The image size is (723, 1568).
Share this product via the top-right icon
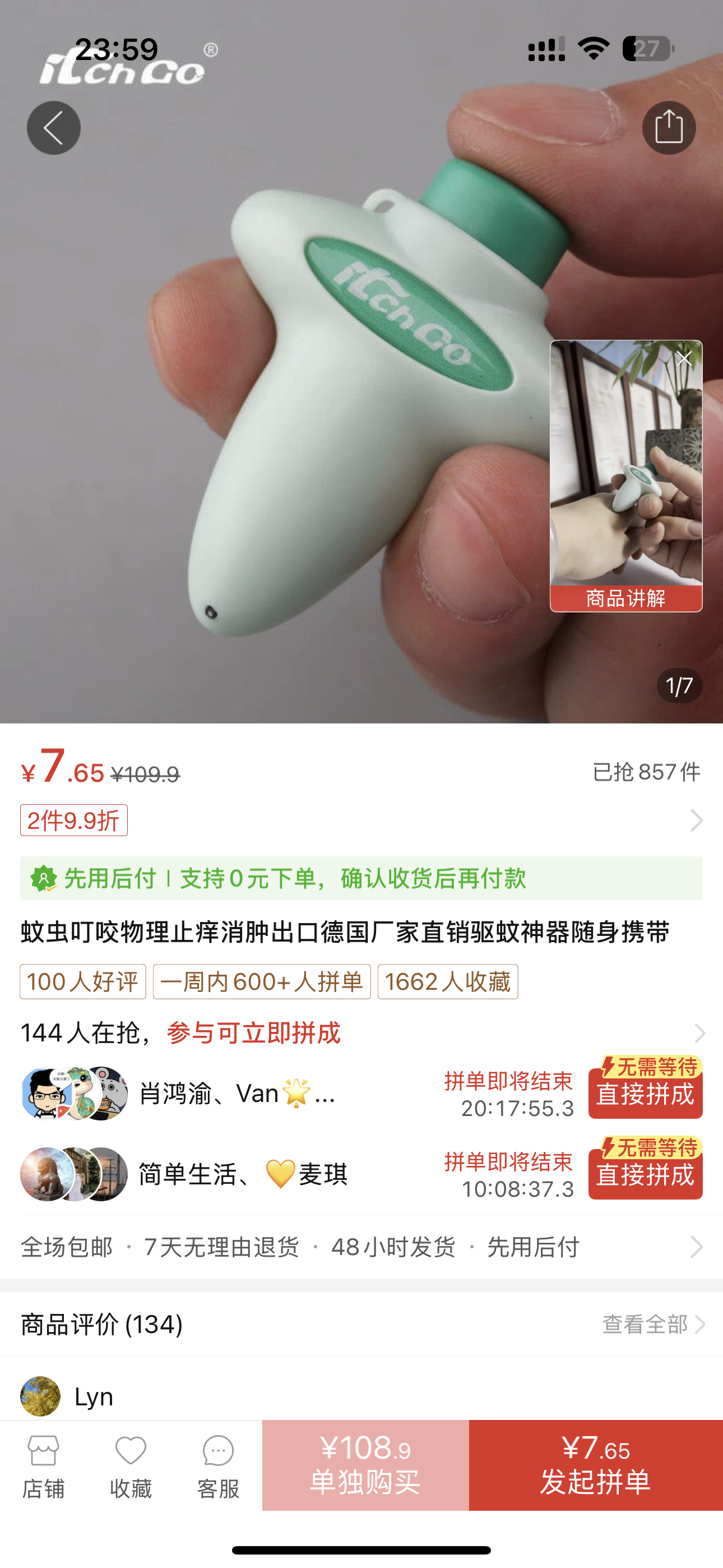(x=669, y=128)
